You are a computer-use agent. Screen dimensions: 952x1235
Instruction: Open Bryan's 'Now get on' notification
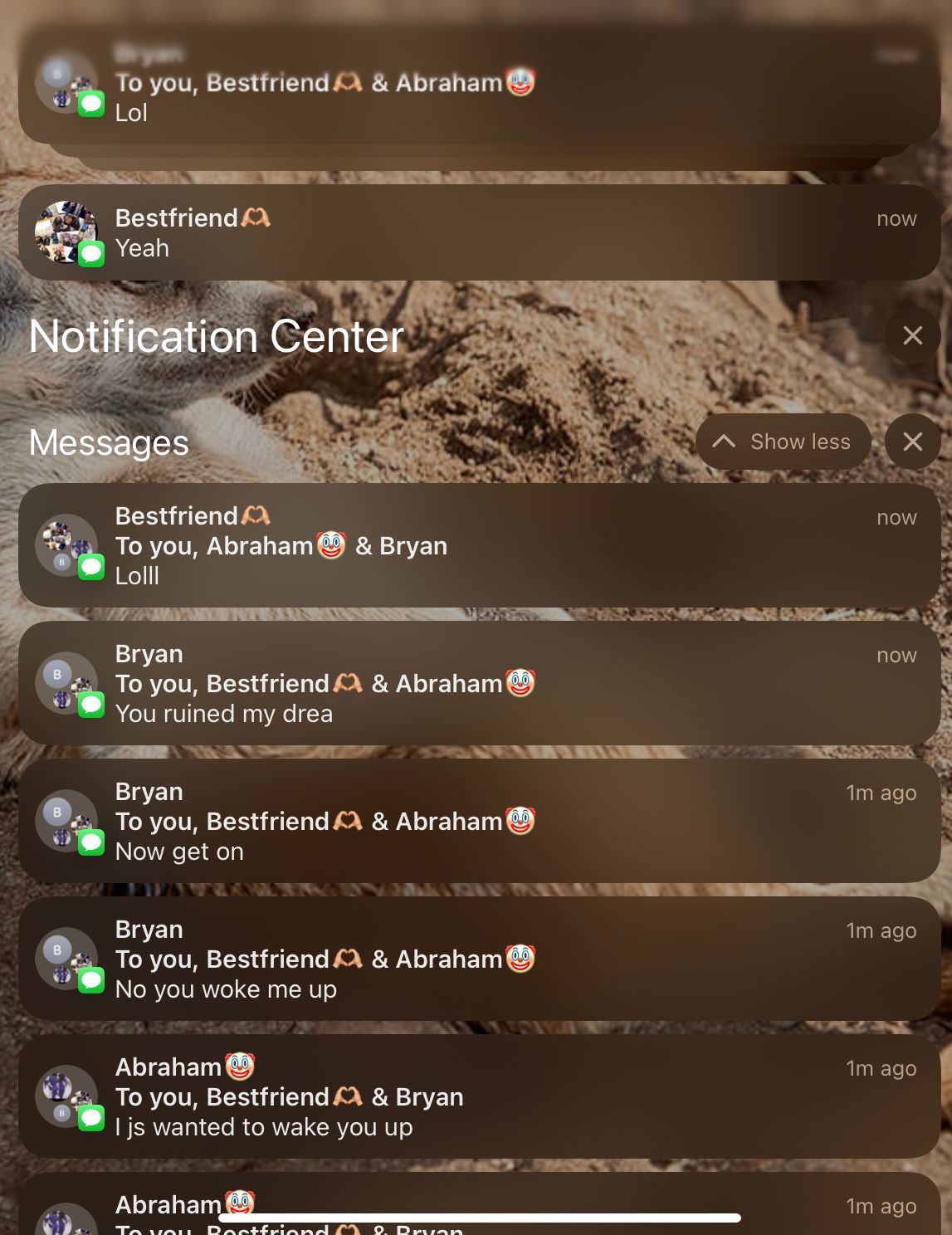(x=479, y=821)
